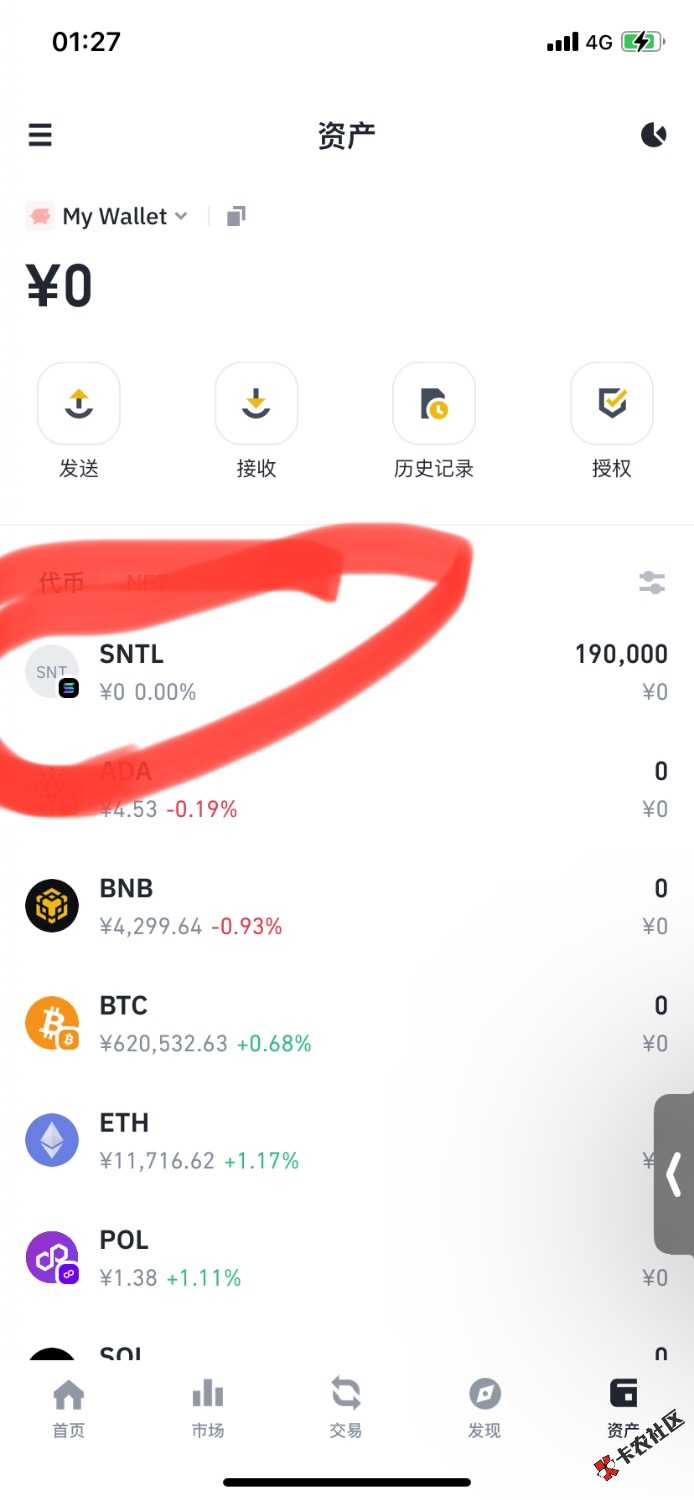Screen dimensions: 694x1500
Task: Open the portfolio pie chart icon
Action: (x=653, y=135)
